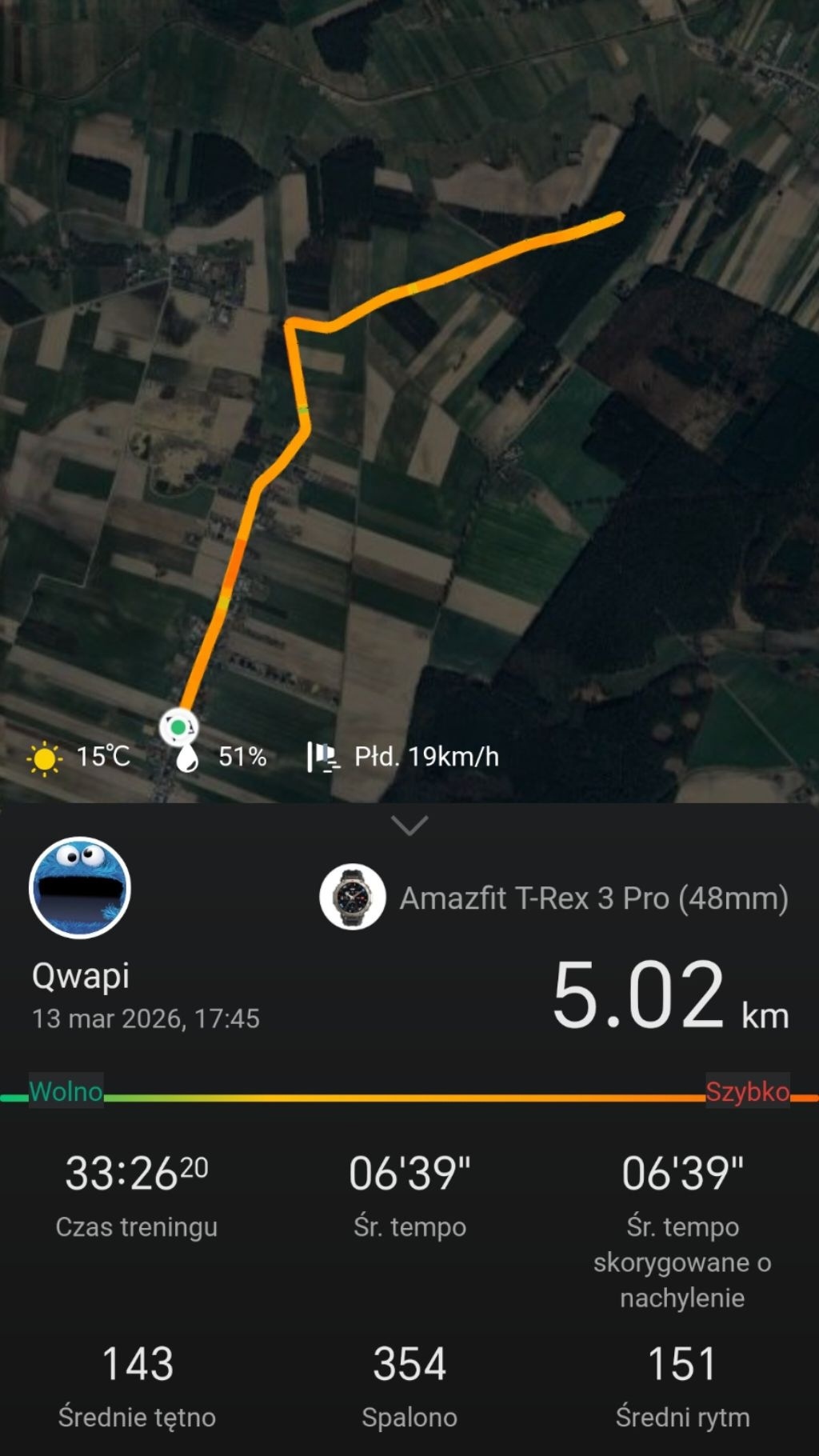Collapse the workout details panel chevron
Screen dimensions: 819x1456
(x=409, y=825)
